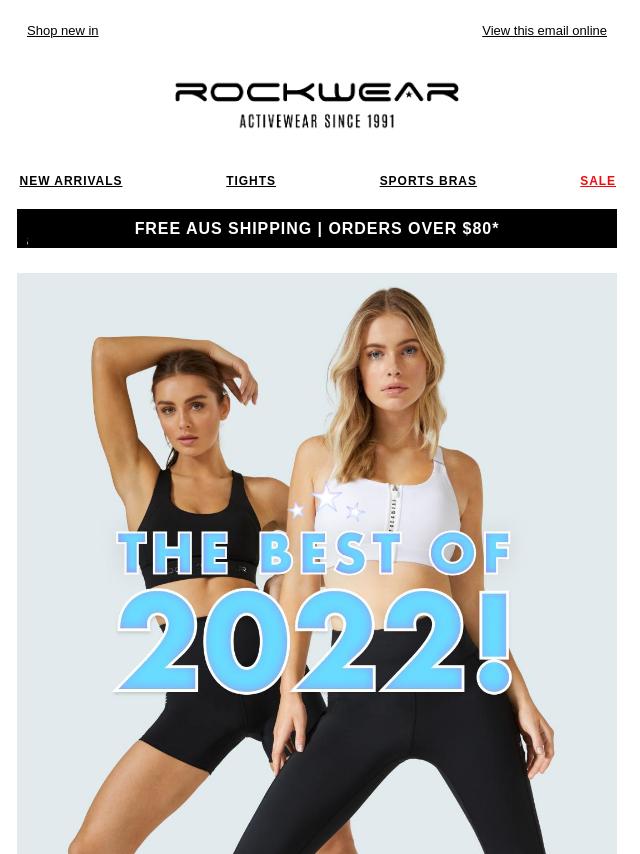Open View this email online link
640x854 pixels.
click(x=544, y=31)
